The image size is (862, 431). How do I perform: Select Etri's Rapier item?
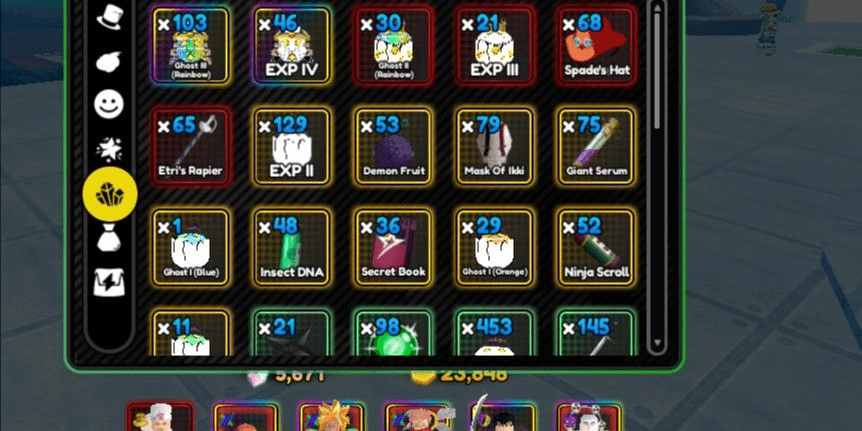click(x=190, y=147)
